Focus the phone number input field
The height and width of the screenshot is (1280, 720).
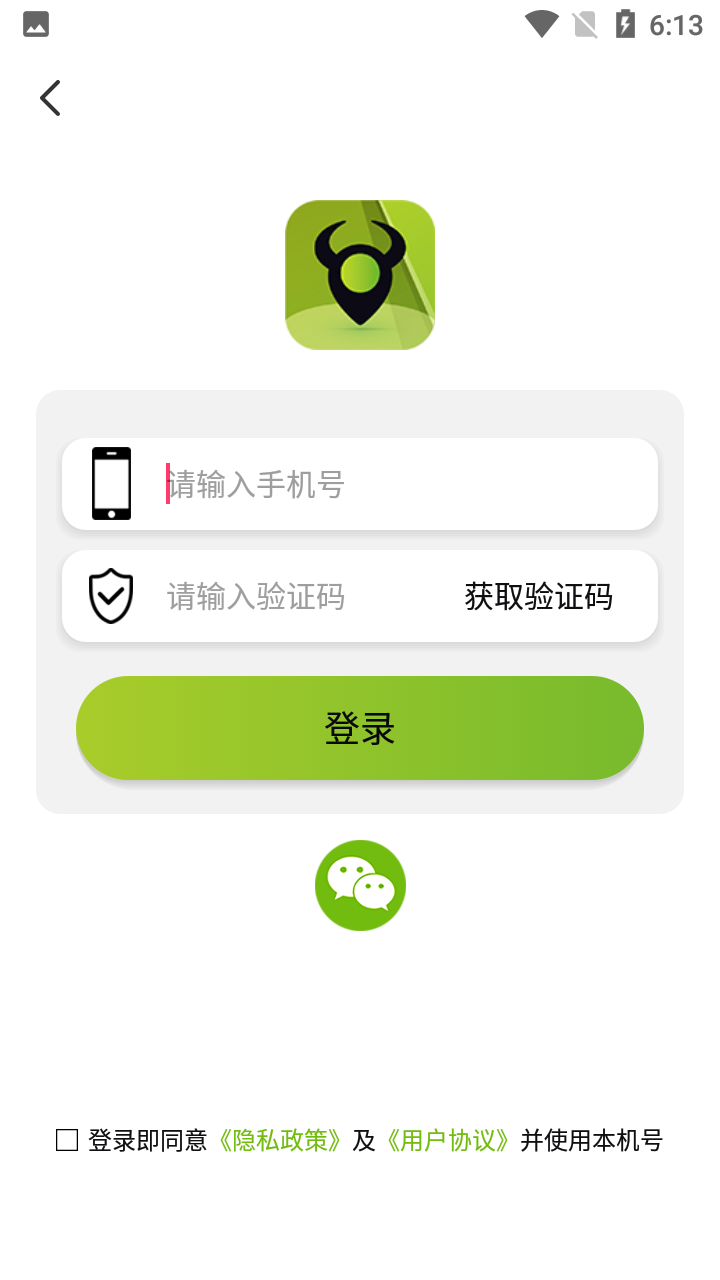[400, 485]
